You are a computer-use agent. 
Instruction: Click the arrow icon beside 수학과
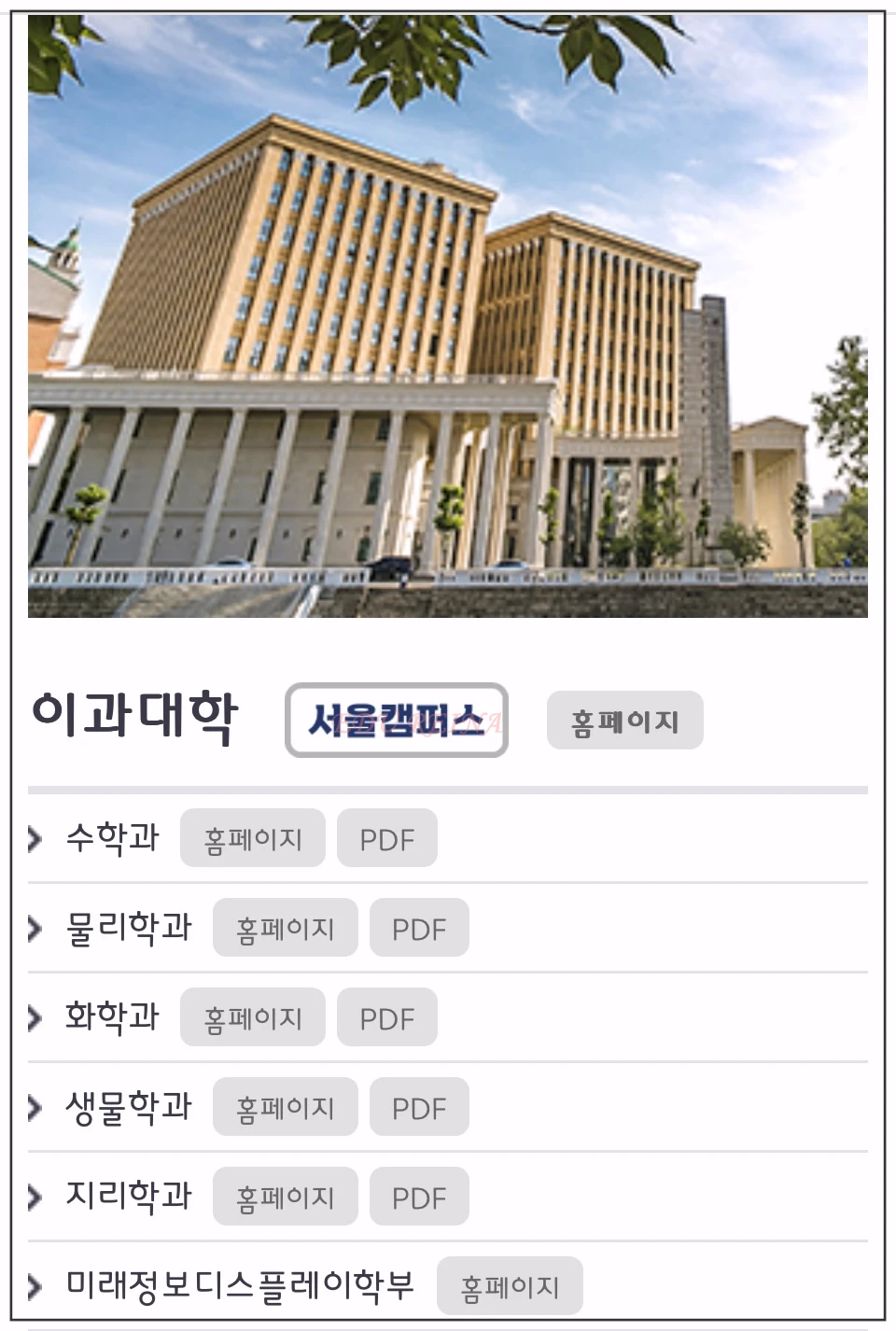tap(34, 838)
